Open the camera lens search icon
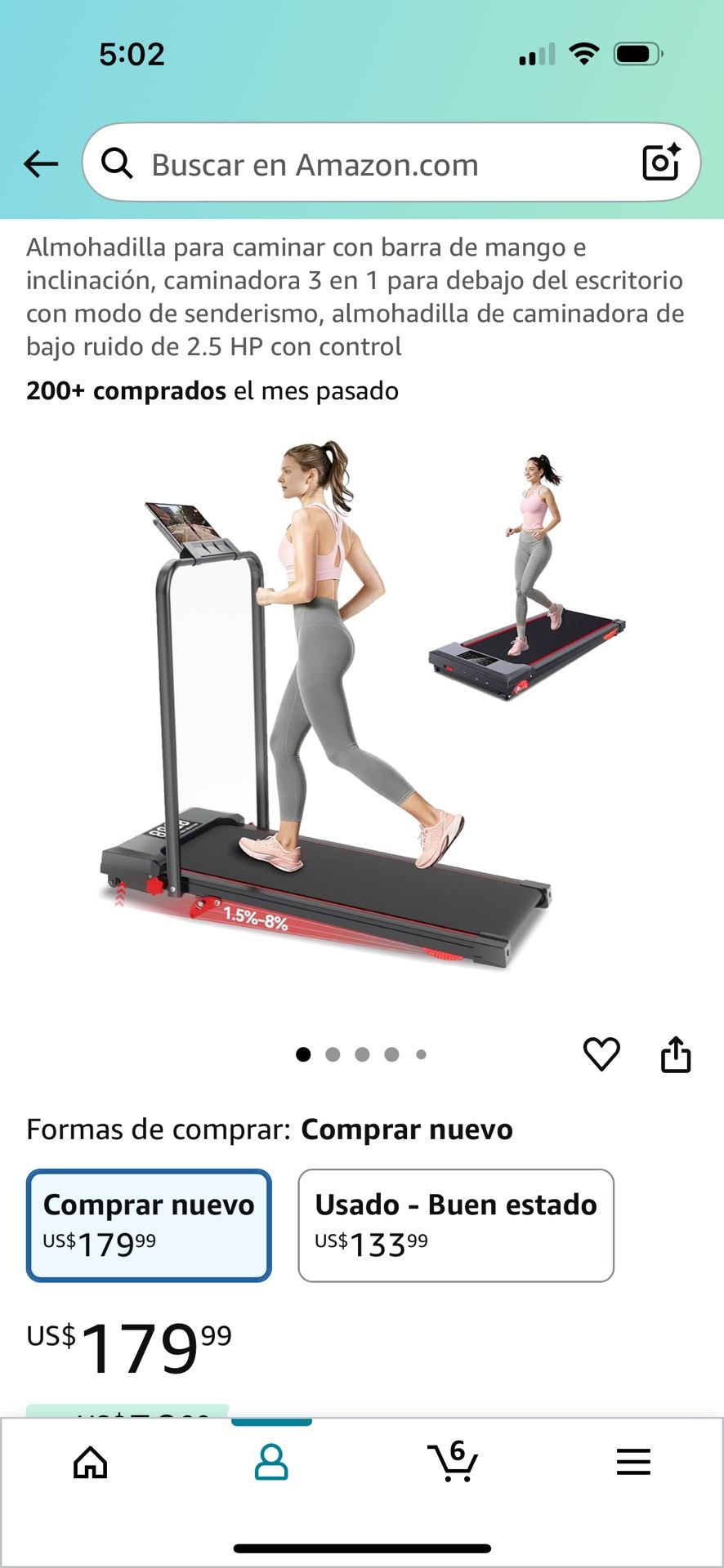 (661, 163)
